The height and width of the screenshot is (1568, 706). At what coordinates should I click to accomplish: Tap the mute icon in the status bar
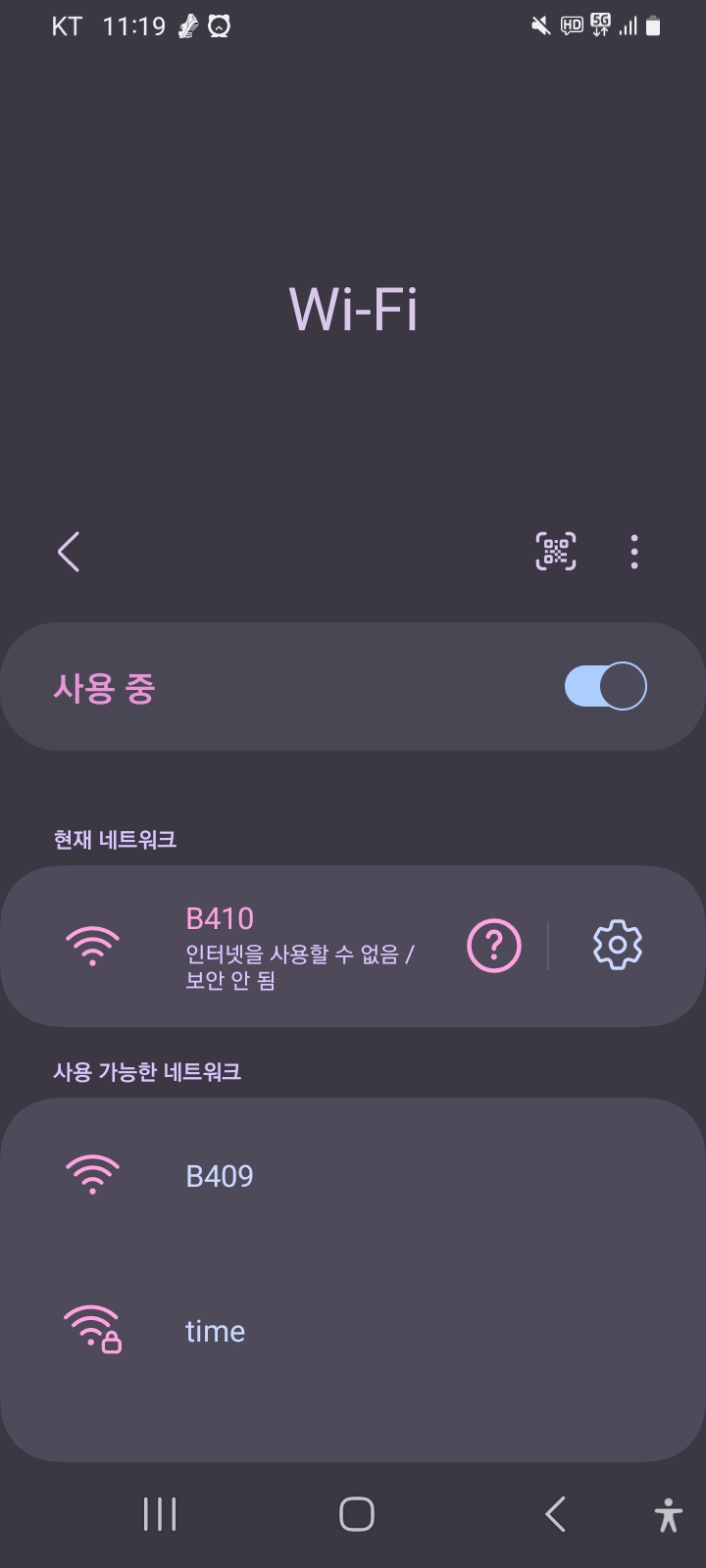pyautogui.click(x=539, y=26)
